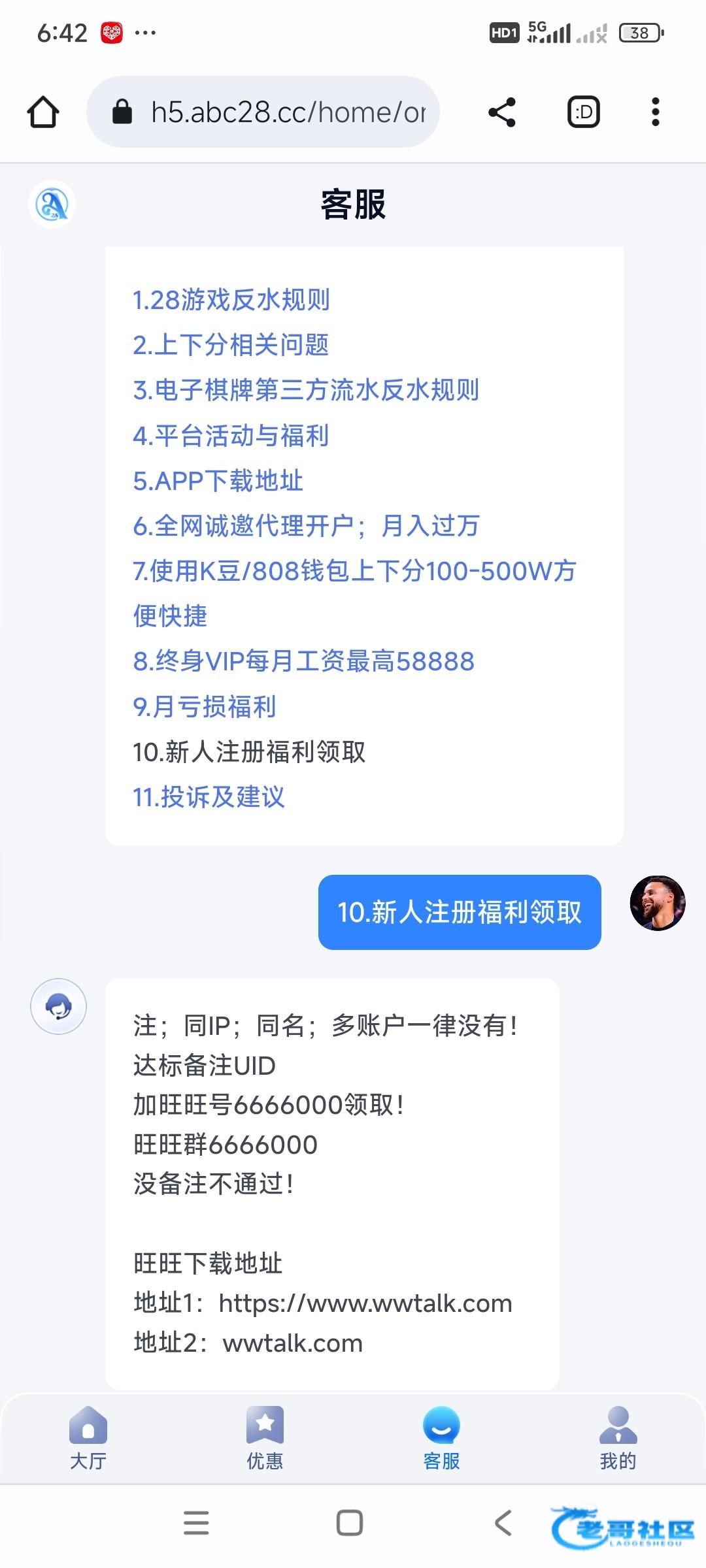The height and width of the screenshot is (1568, 706).
Task: Open the browser overflow menu
Action: pyautogui.click(x=655, y=112)
